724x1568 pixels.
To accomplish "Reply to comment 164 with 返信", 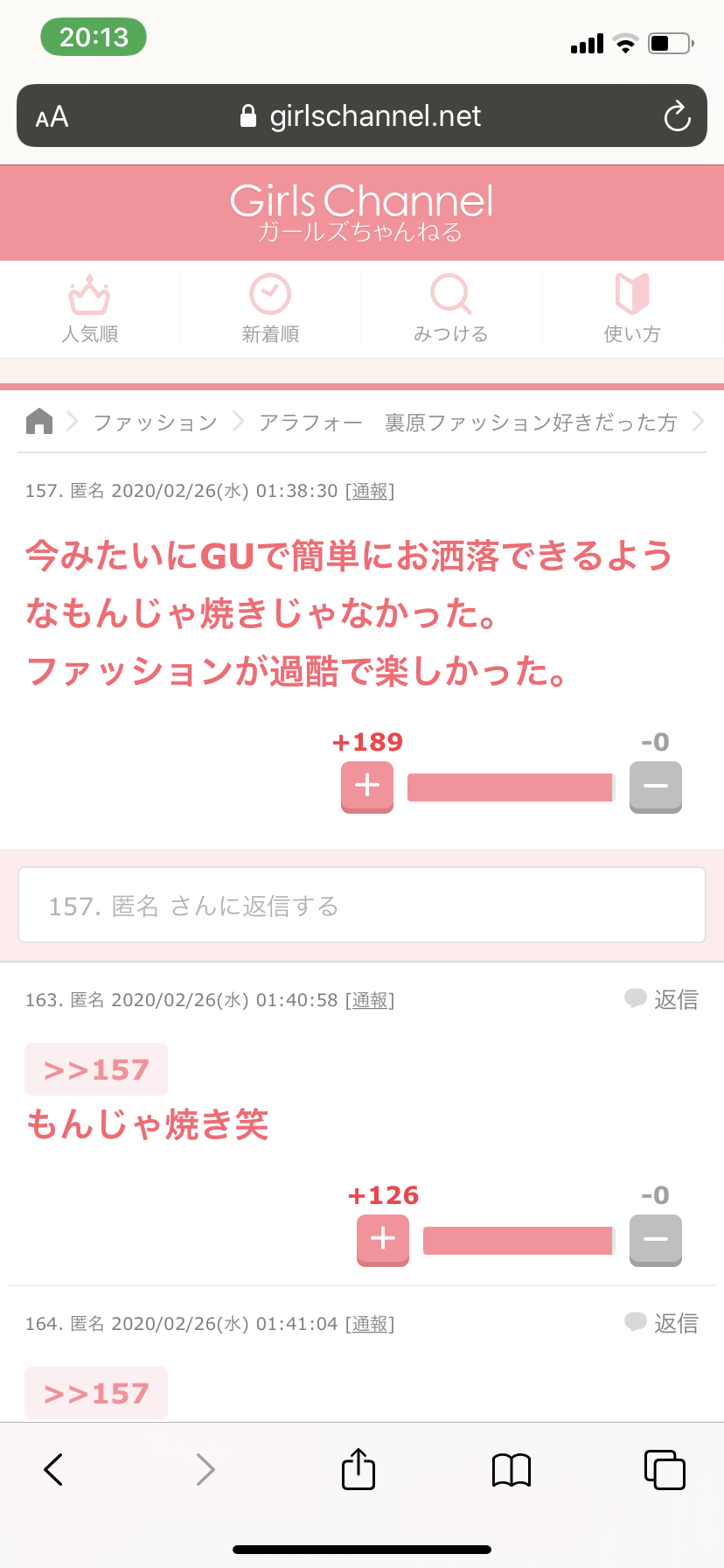I will (x=662, y=1323).
